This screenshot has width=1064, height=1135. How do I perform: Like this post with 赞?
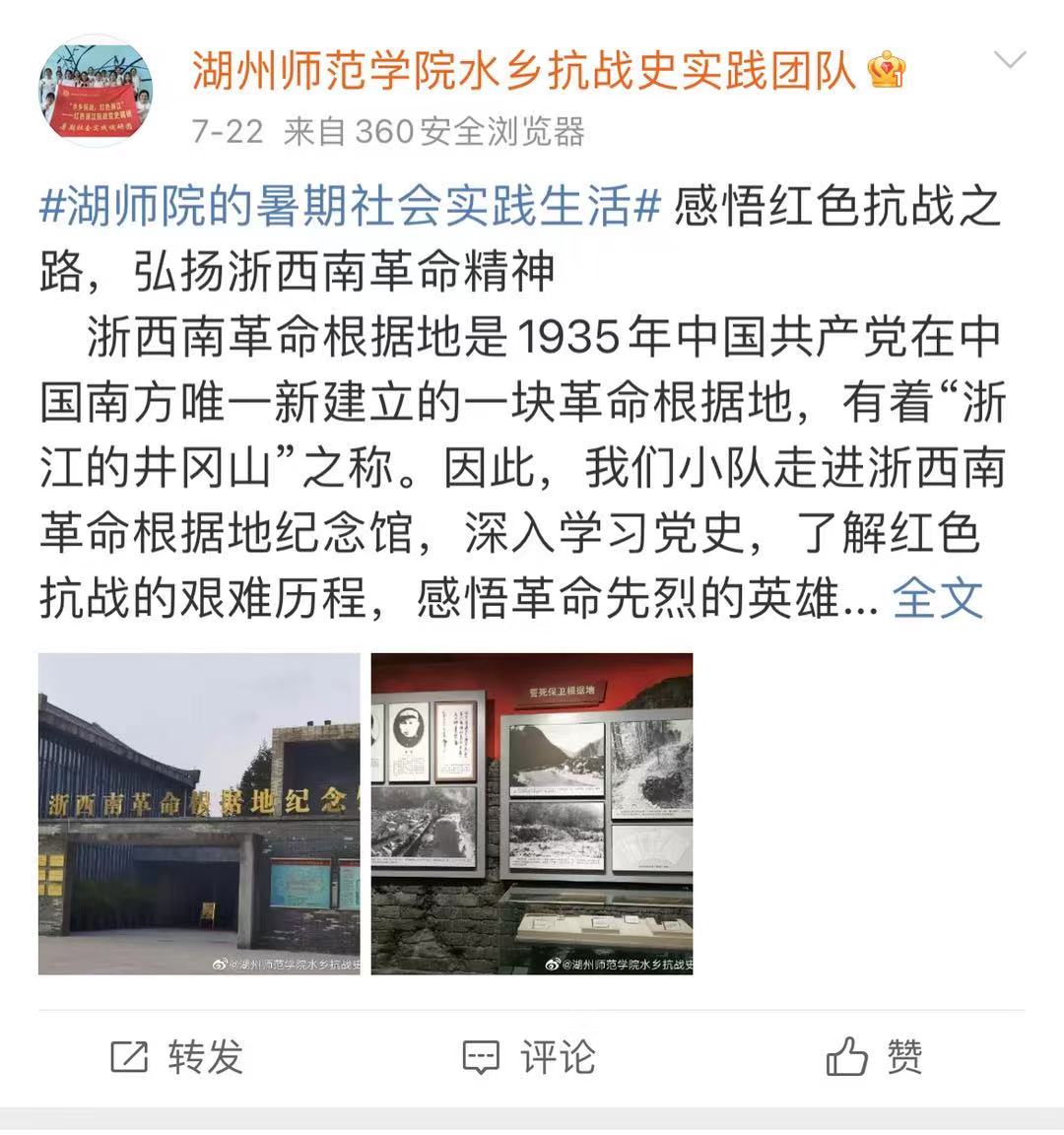(875, 1057)
